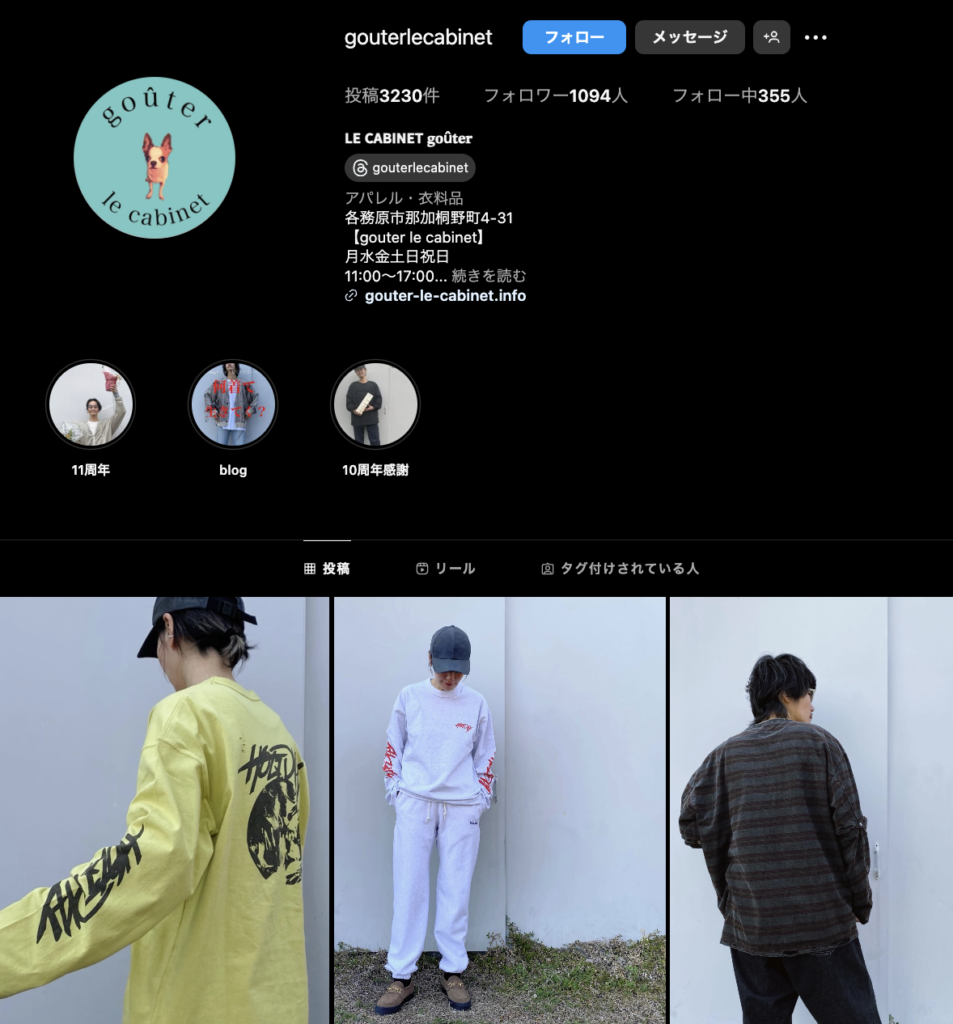Open the yellow long-sleeve shirt post
953x1024 pixels.
tap(164, 810)
